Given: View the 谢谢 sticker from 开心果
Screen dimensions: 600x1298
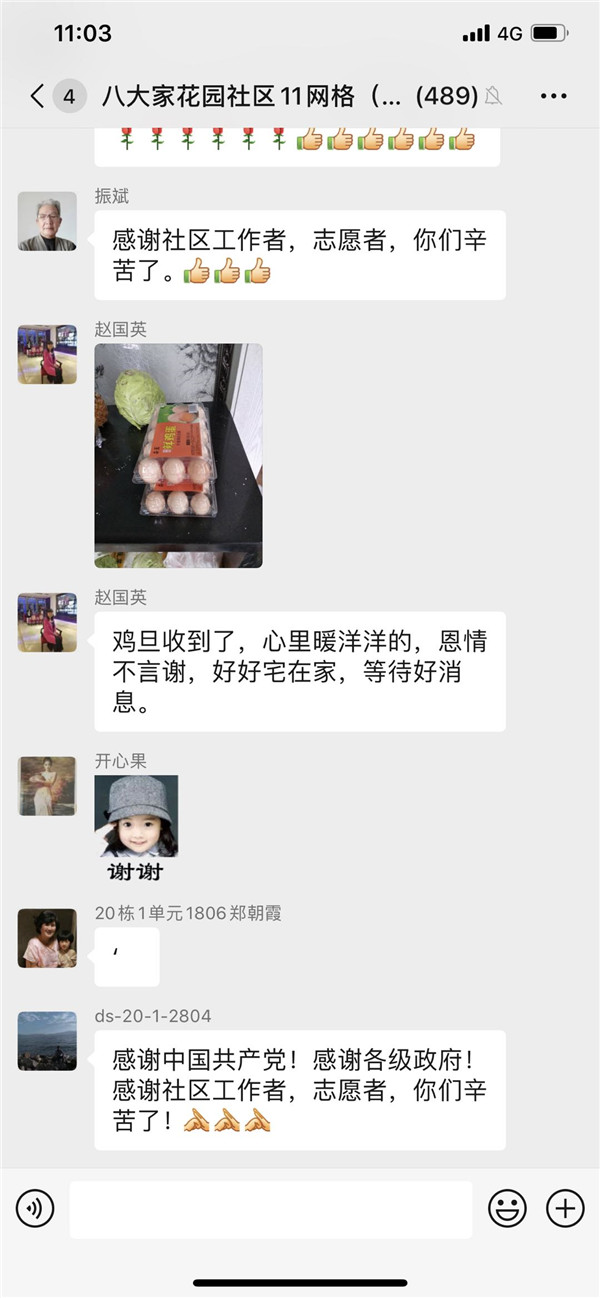Looking at the screenshot, I should [x=136, y=829].
